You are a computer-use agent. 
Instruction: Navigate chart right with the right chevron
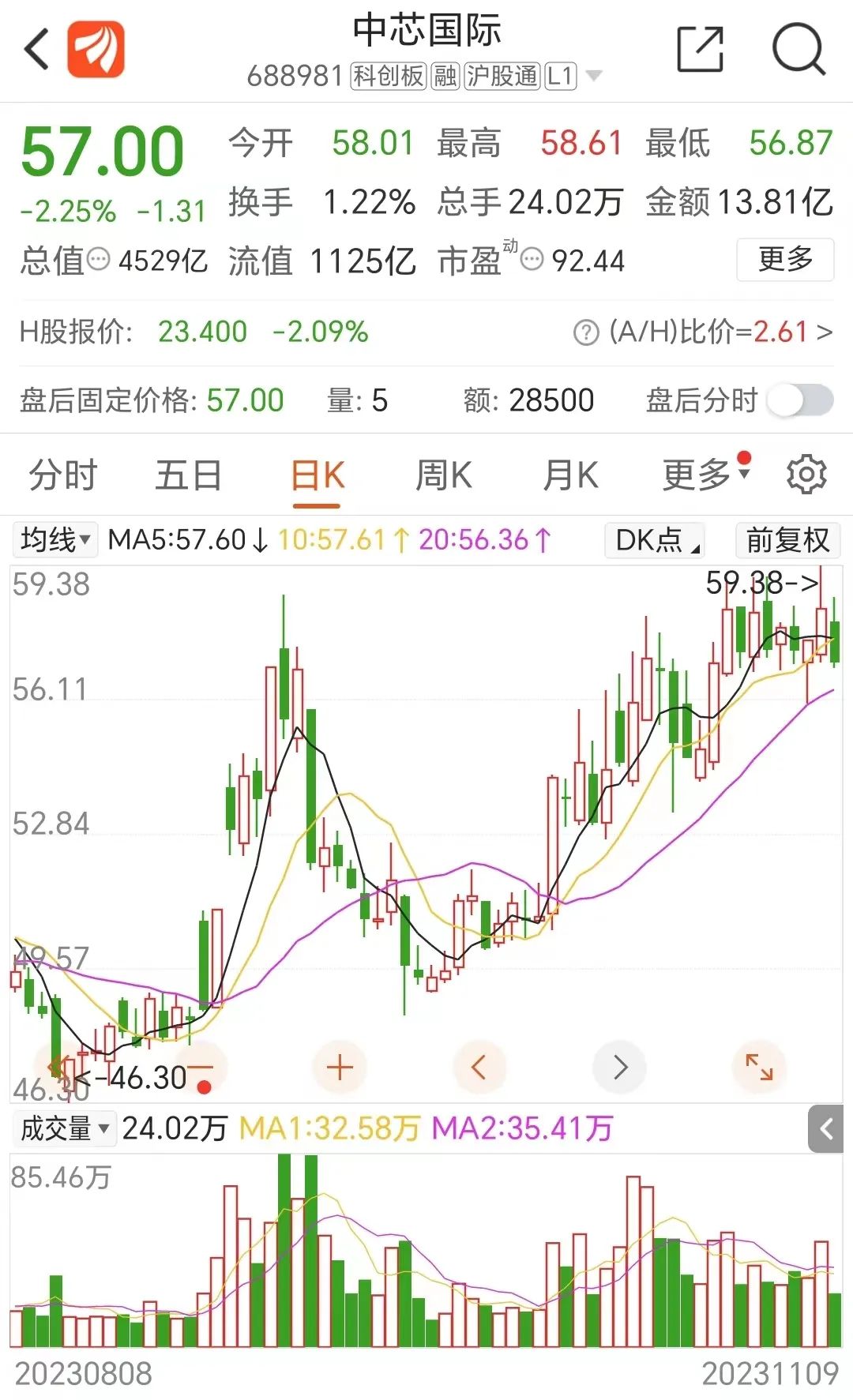point(619,1067)
